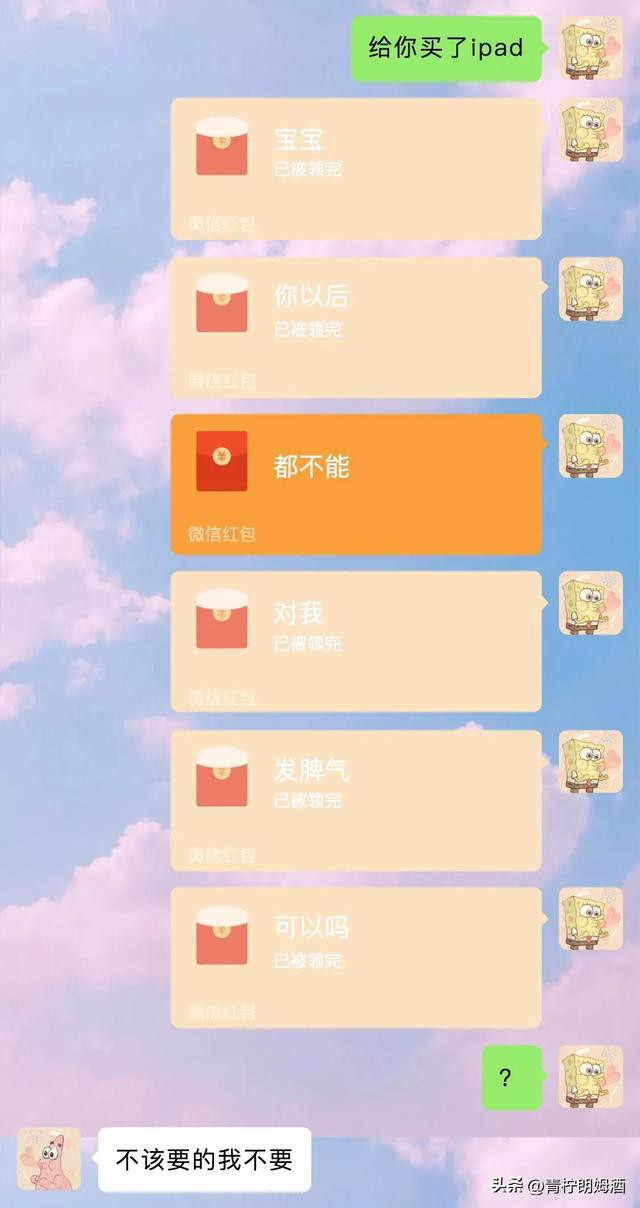Open the unclaimed red packet labeled 都不能
Viewport: 640px width, 1208px height.
point(356,484)
